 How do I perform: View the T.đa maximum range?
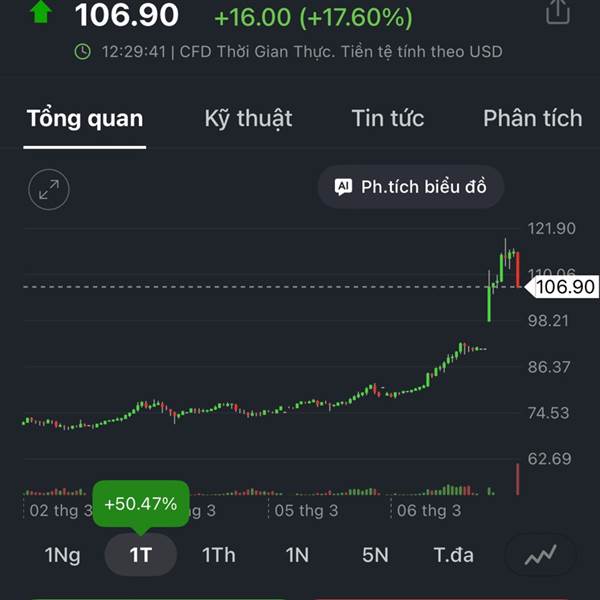pos(453,555)
